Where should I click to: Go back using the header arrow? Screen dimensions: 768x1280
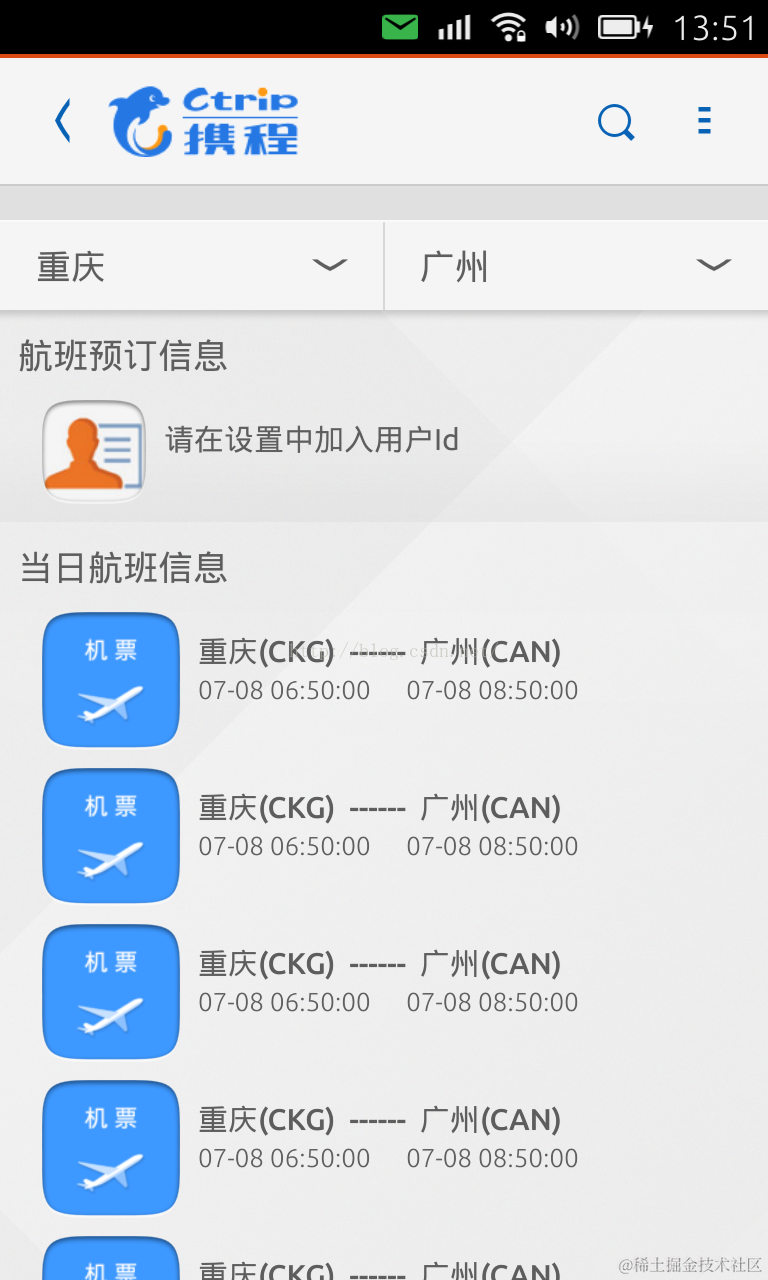[63, 122]
